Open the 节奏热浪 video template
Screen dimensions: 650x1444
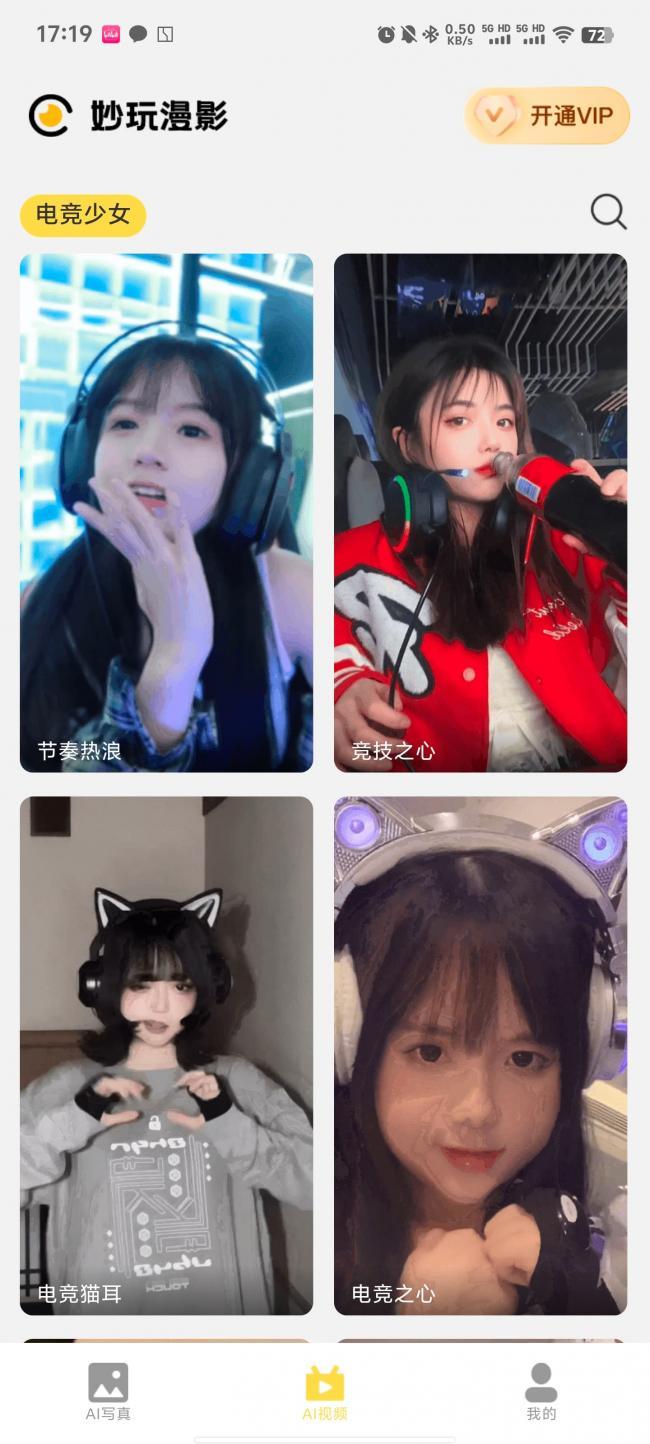tap(166, 512)
